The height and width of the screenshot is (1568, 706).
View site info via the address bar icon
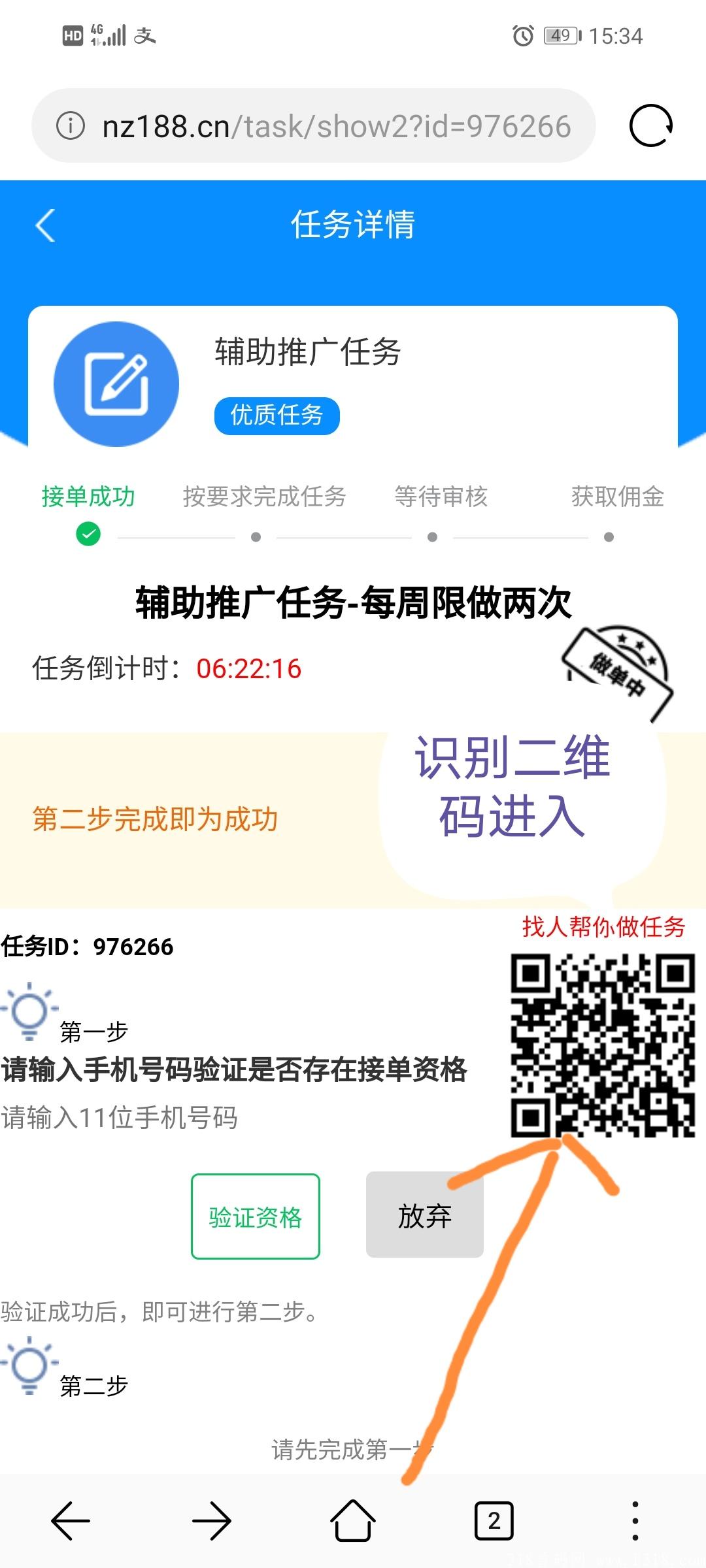(x=71, y=125)
